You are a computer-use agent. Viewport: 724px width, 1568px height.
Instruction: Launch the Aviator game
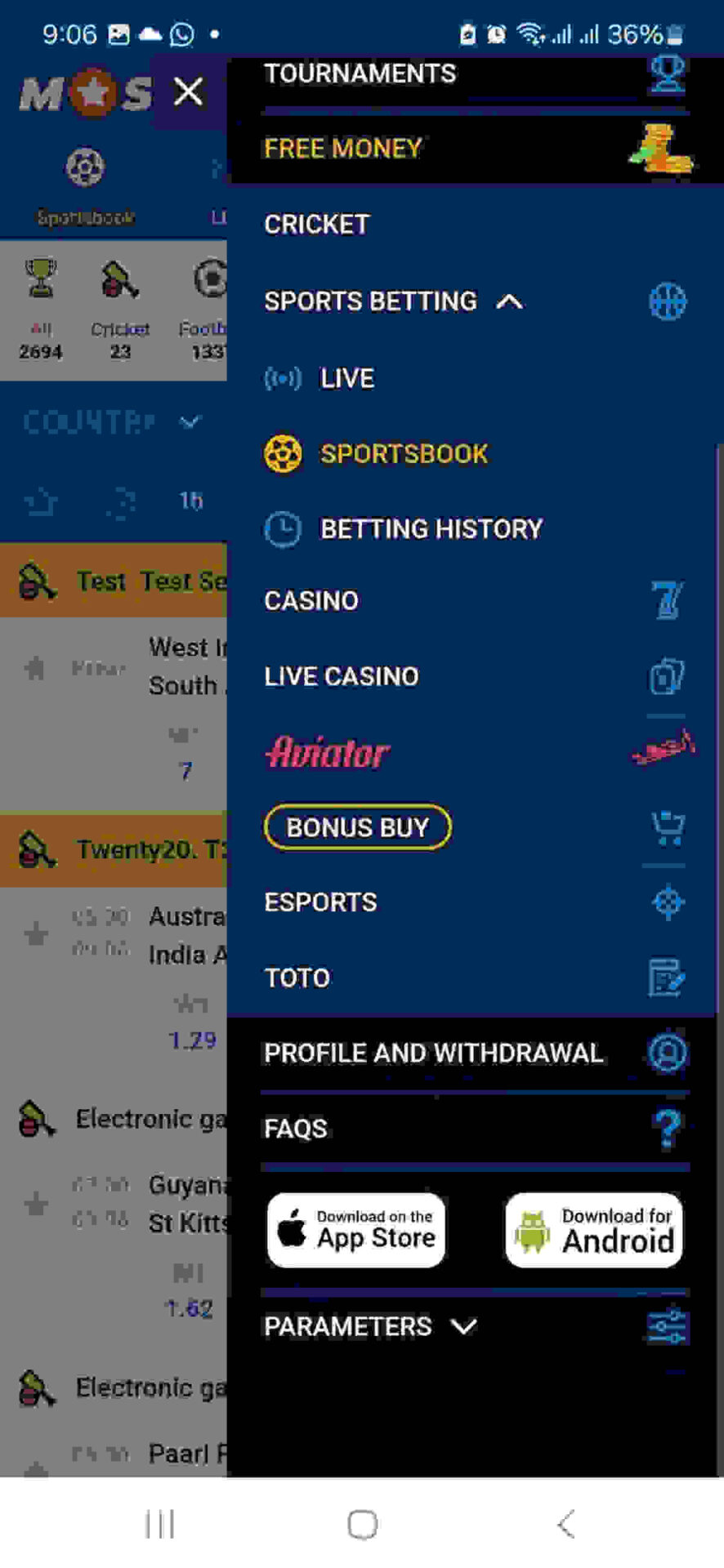click(328, 752)
